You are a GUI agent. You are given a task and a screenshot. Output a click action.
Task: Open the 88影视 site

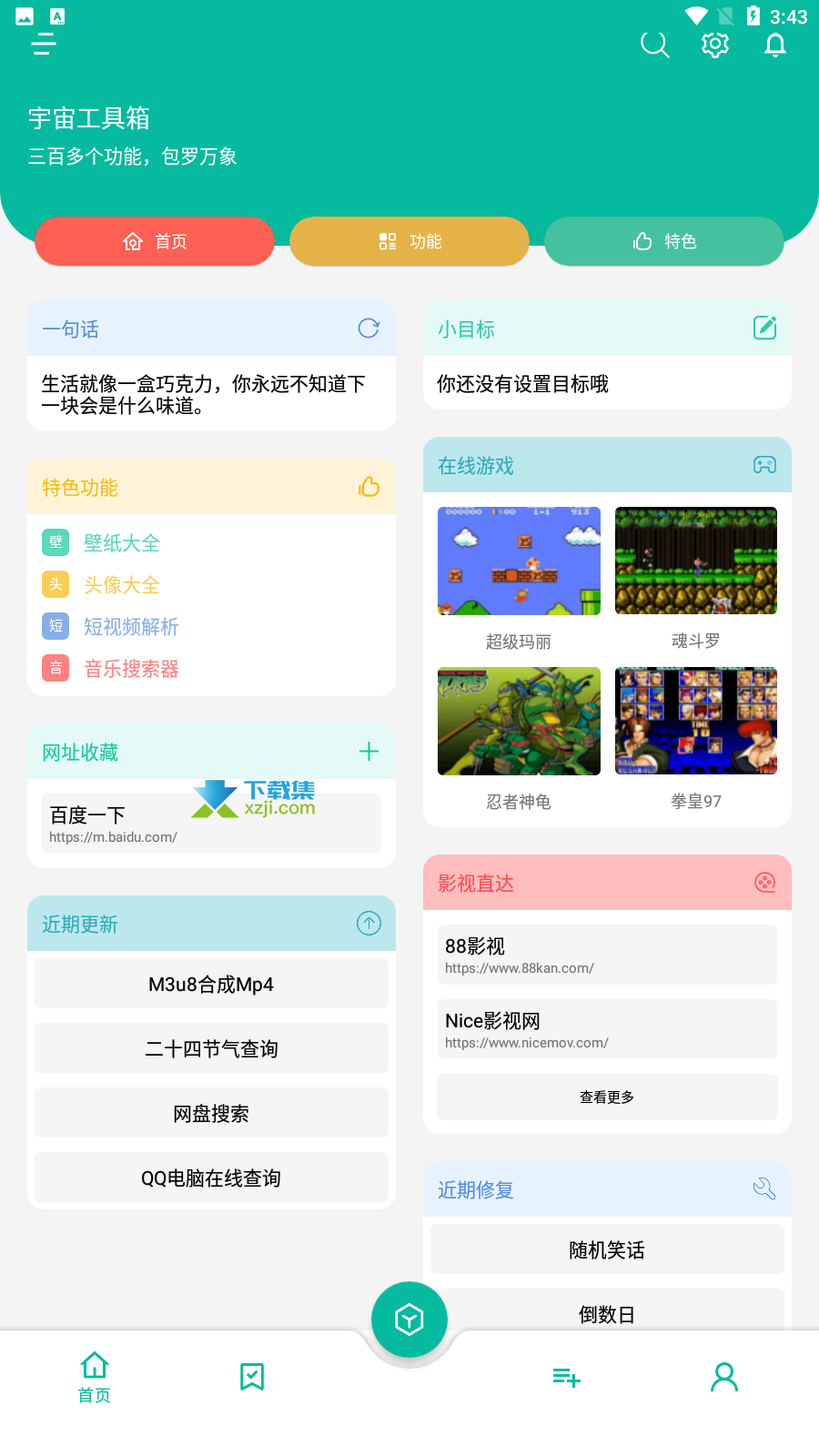(607, 955)
